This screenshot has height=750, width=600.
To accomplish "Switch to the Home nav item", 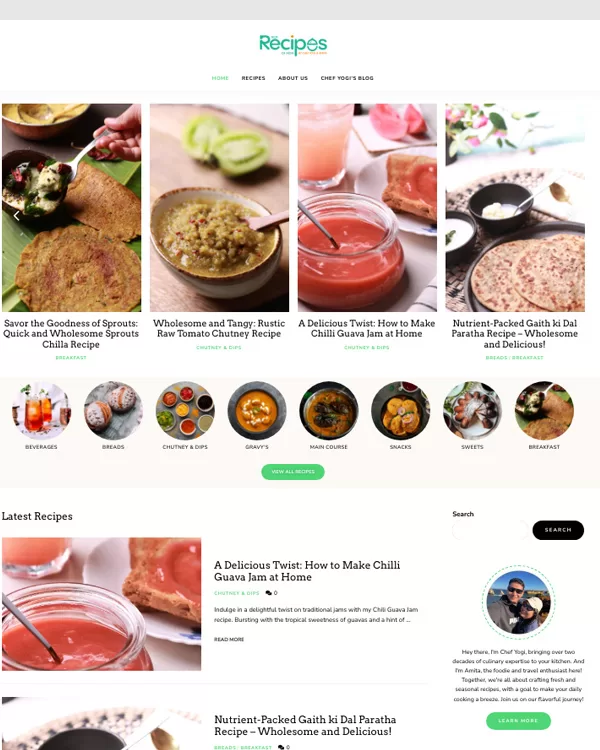I will (x=220, y=78).
